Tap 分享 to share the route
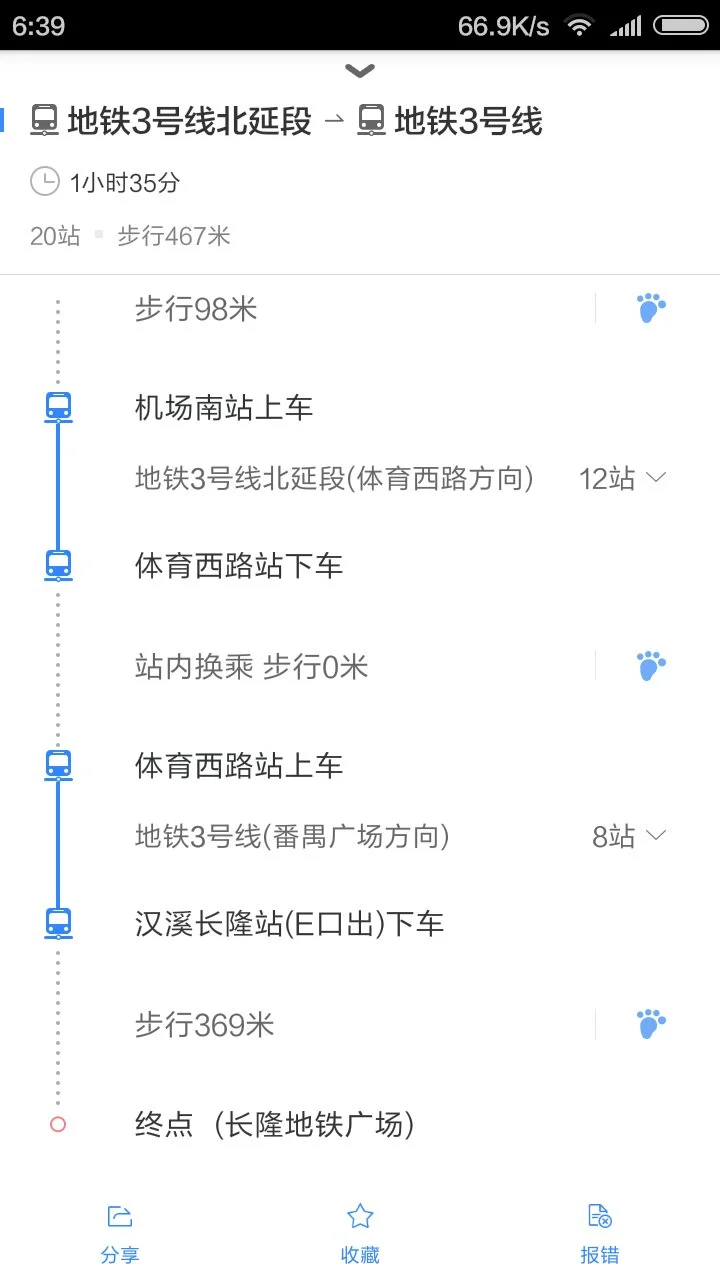720x1280 pixels. (120, 1230)
